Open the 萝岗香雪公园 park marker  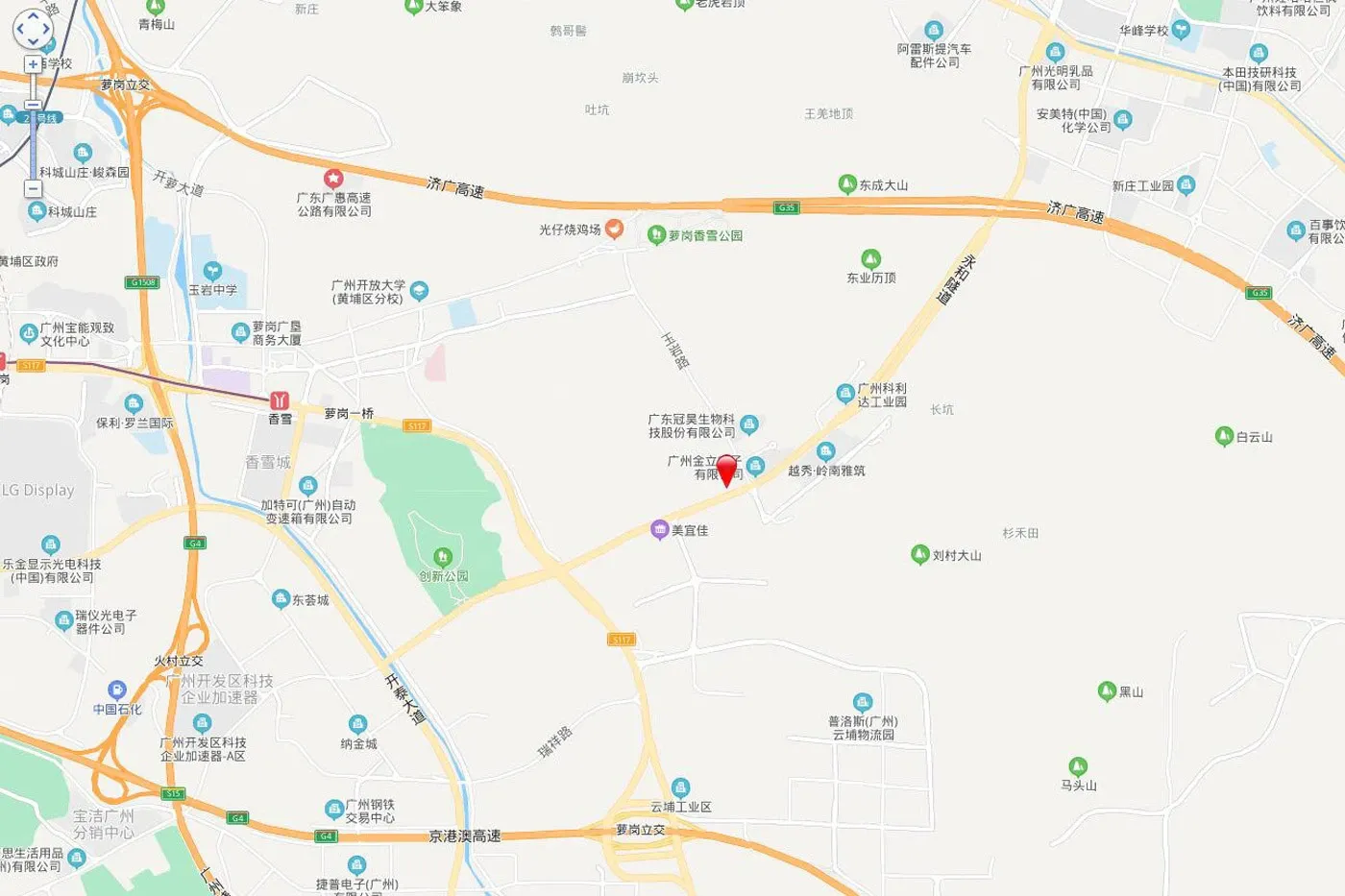coord(656,234)
